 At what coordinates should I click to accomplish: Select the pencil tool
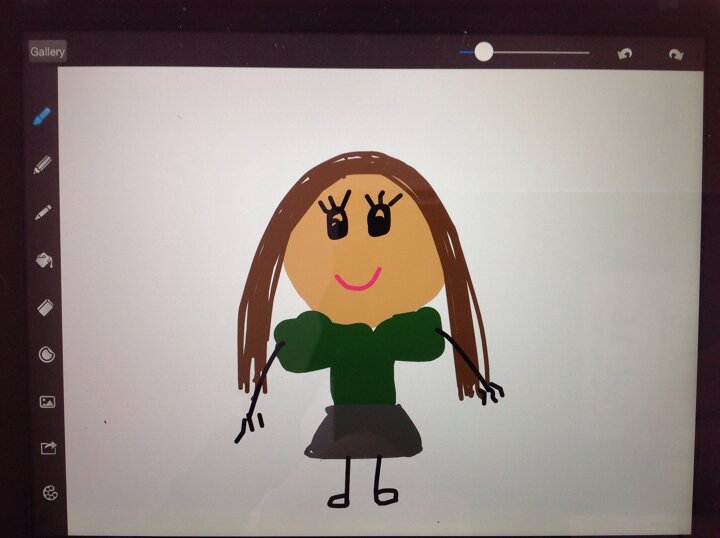coord(43,164)
